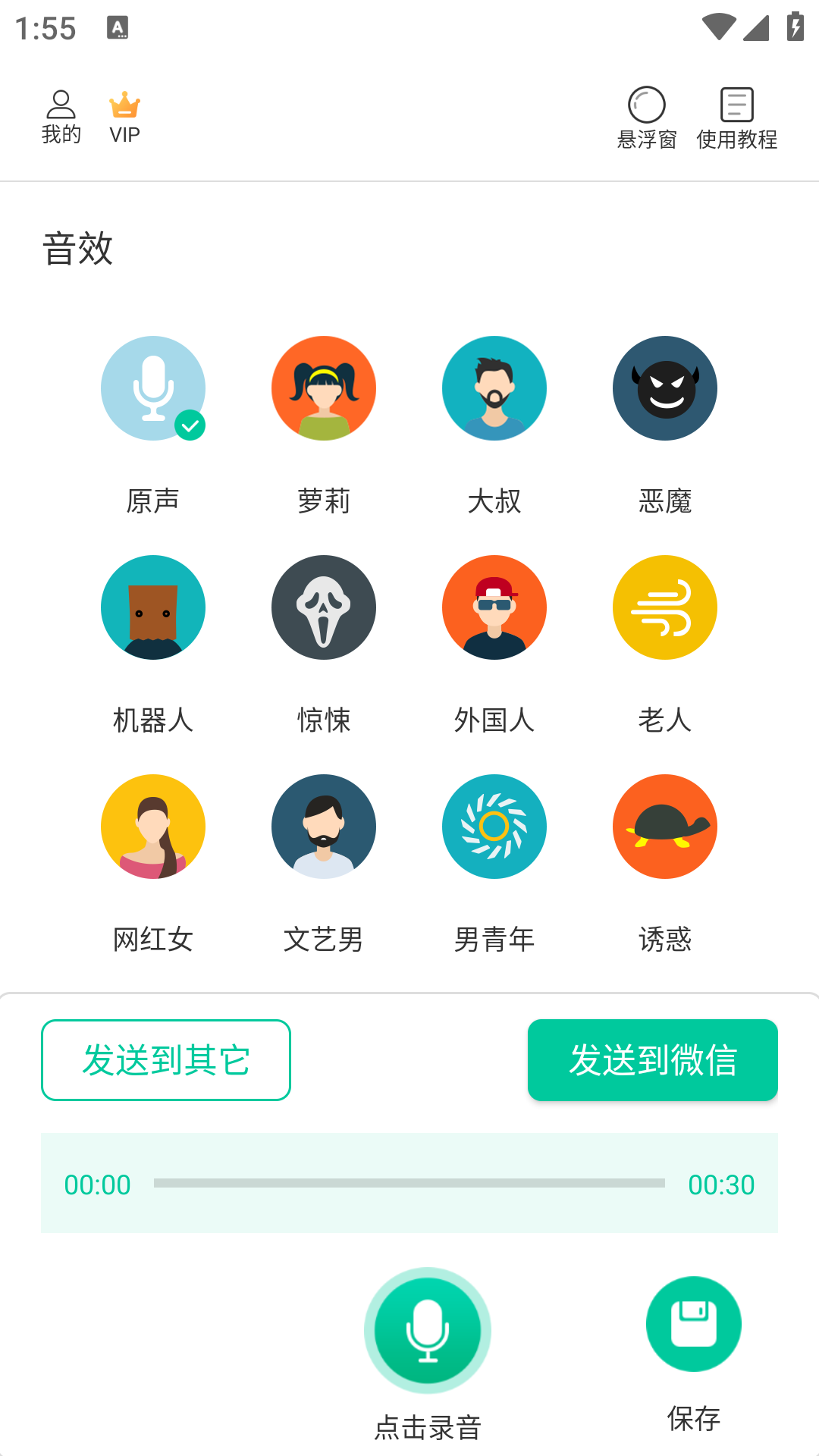Screen dimensions: 819x1456
Task: Enable the 悬浮窗 floating window
Action: point(646,118)
